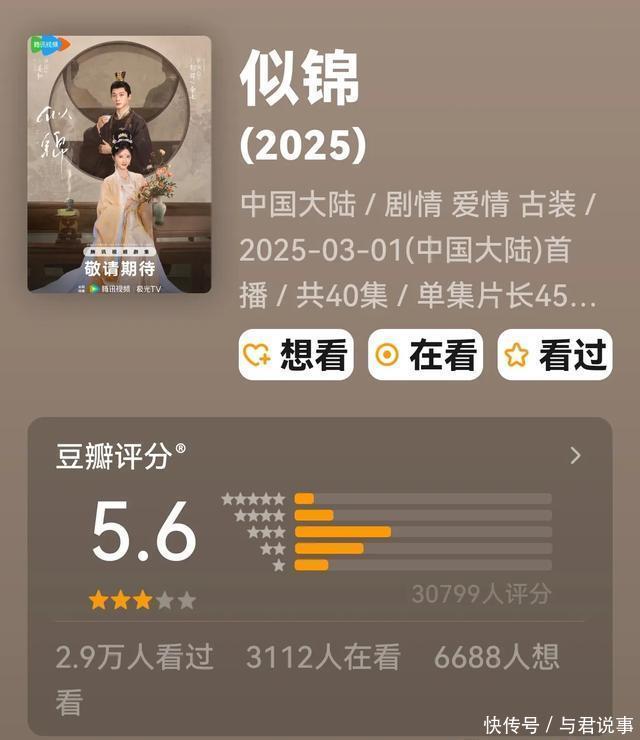Open the 豆瓣评分 details chevron
The height and width of the screenshot is (740, 640).
coord(575,456)
